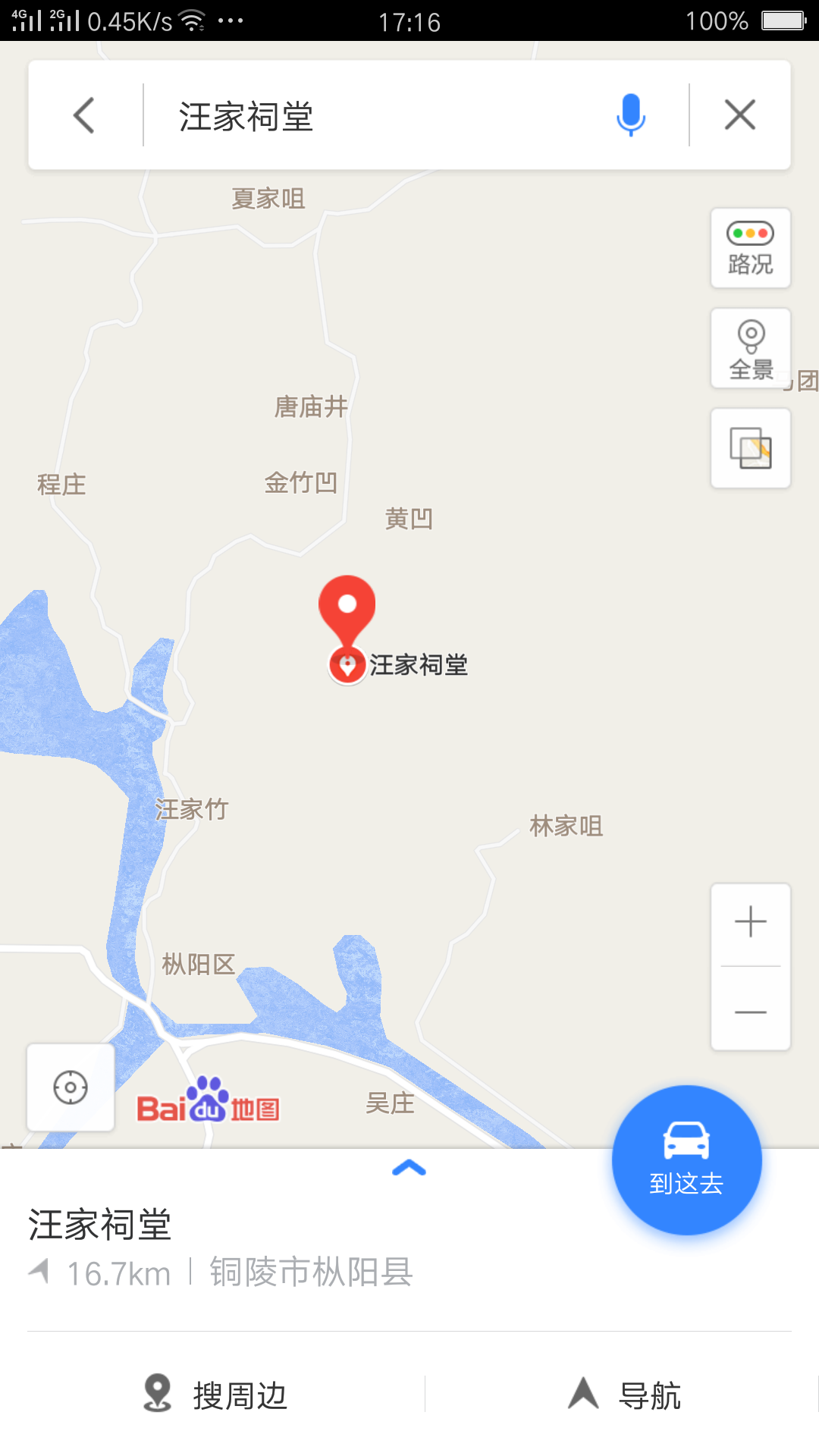The image size is (819, 1456).
Task: Go back from the search results
Action: click(84, 115)
